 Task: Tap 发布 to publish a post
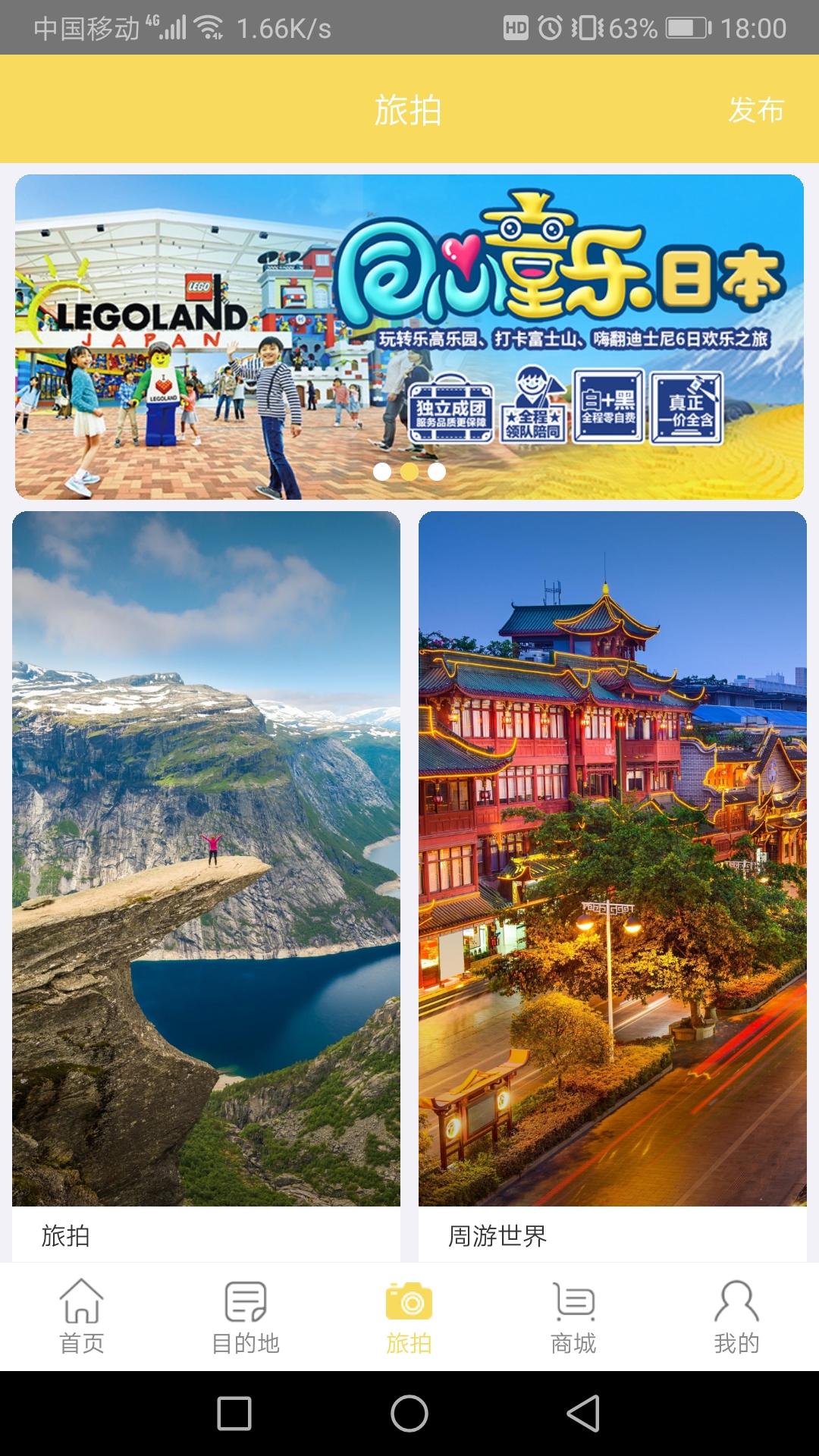[x=756, y=110]
